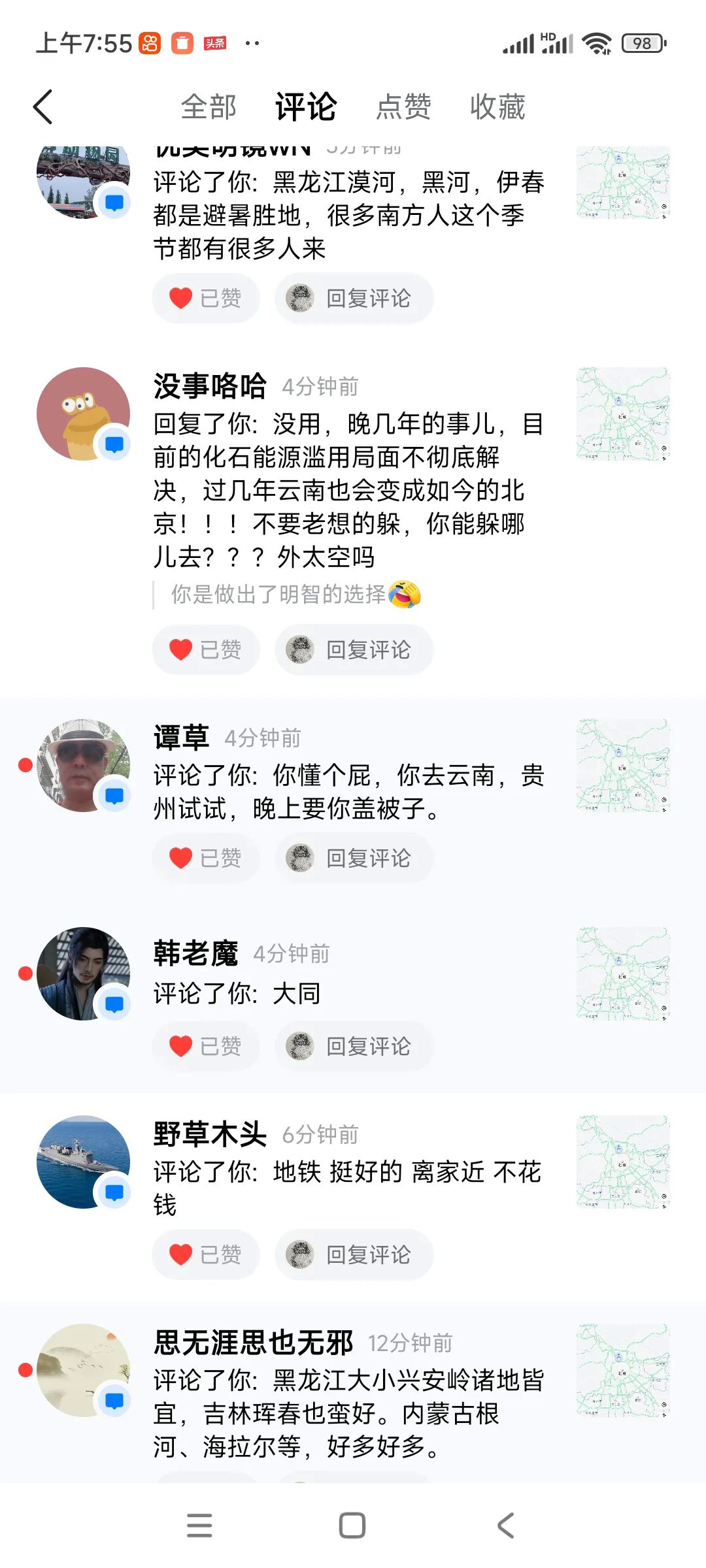
Task: Open 韩老魔's avatar
Action: [83, 973]
